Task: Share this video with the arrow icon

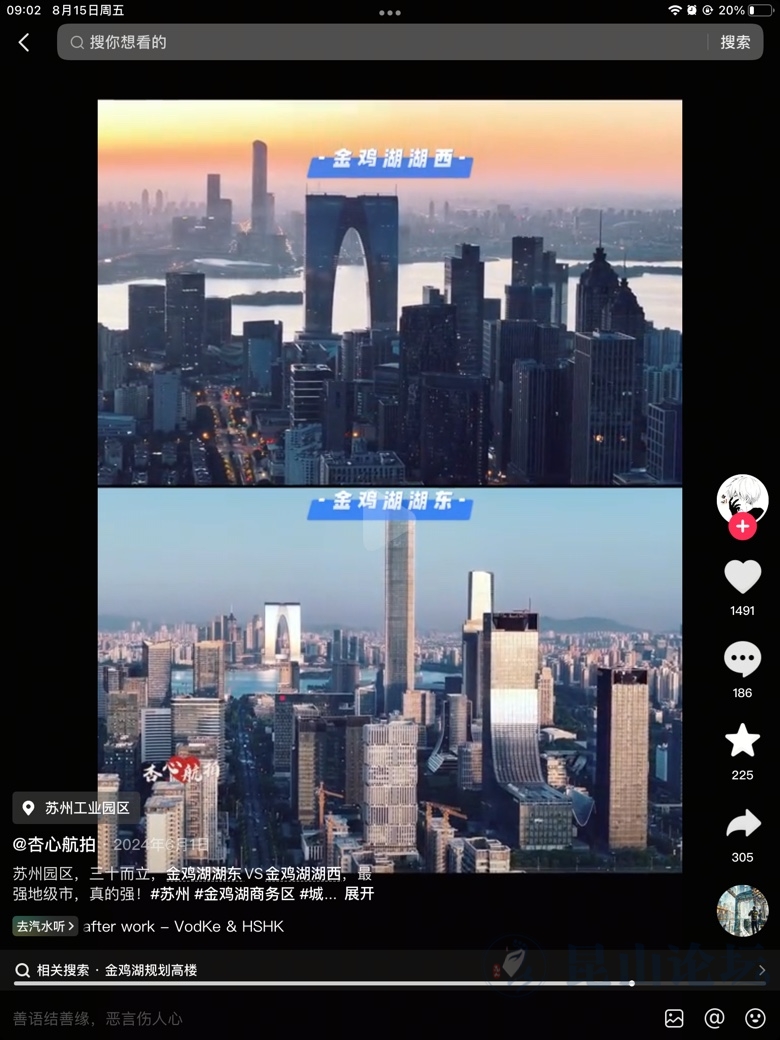Action: [742, 823]
